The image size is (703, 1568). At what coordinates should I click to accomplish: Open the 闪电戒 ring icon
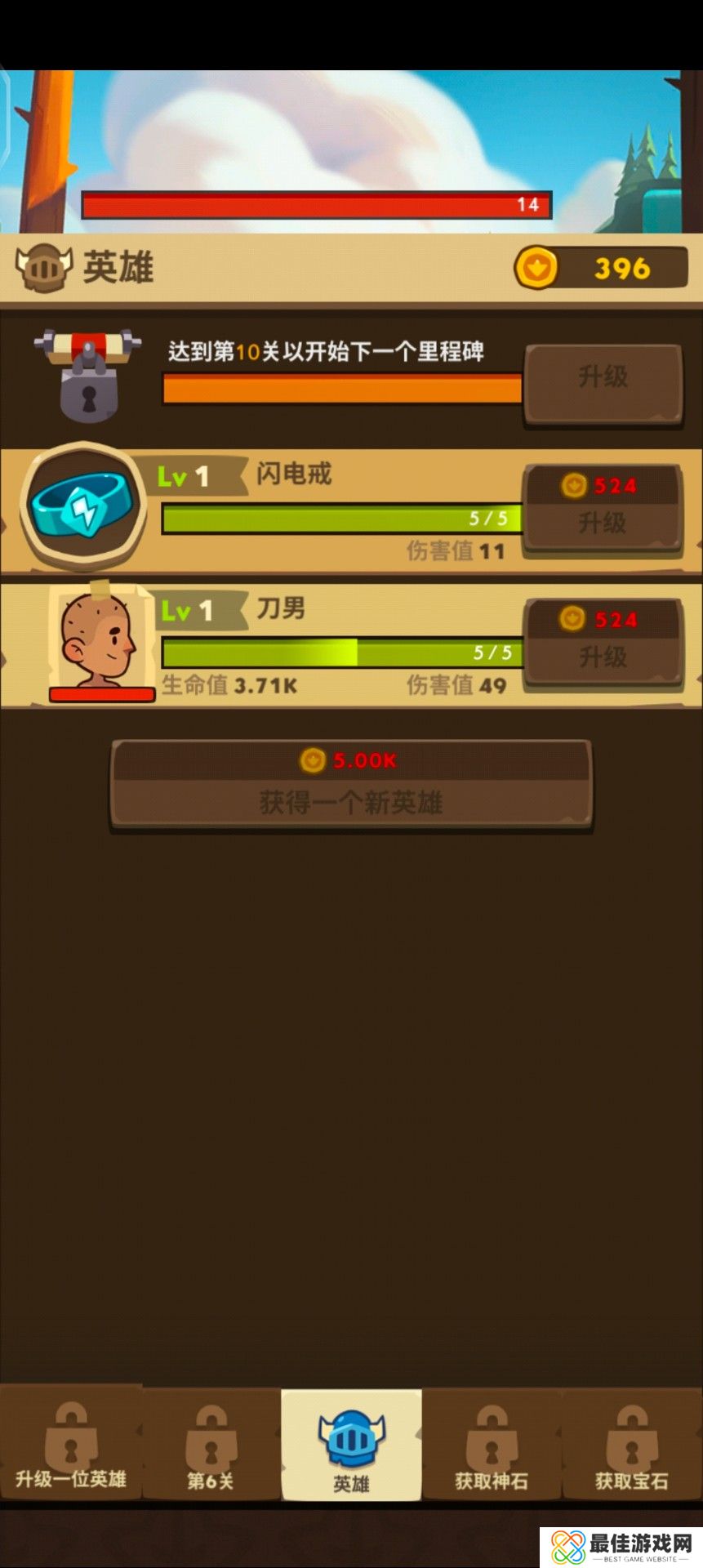[82, 507]
